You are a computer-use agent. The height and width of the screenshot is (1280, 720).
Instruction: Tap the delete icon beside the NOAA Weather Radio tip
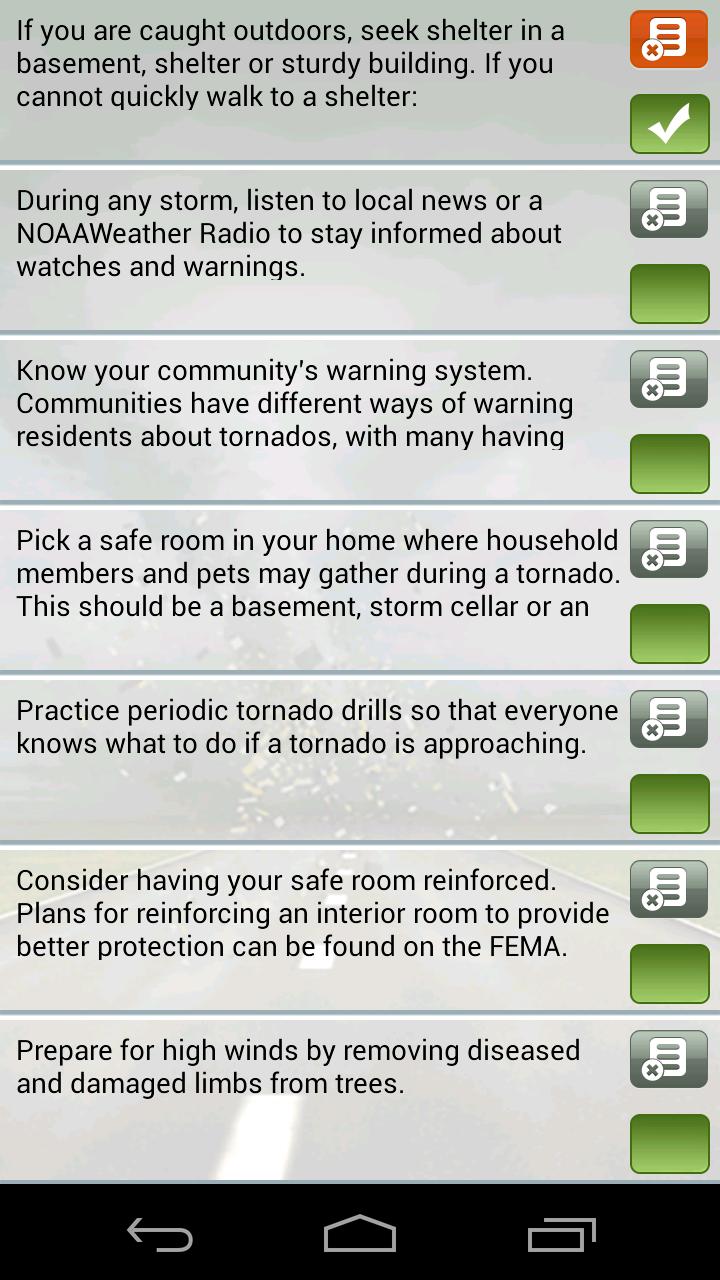[x=668, y=208]
